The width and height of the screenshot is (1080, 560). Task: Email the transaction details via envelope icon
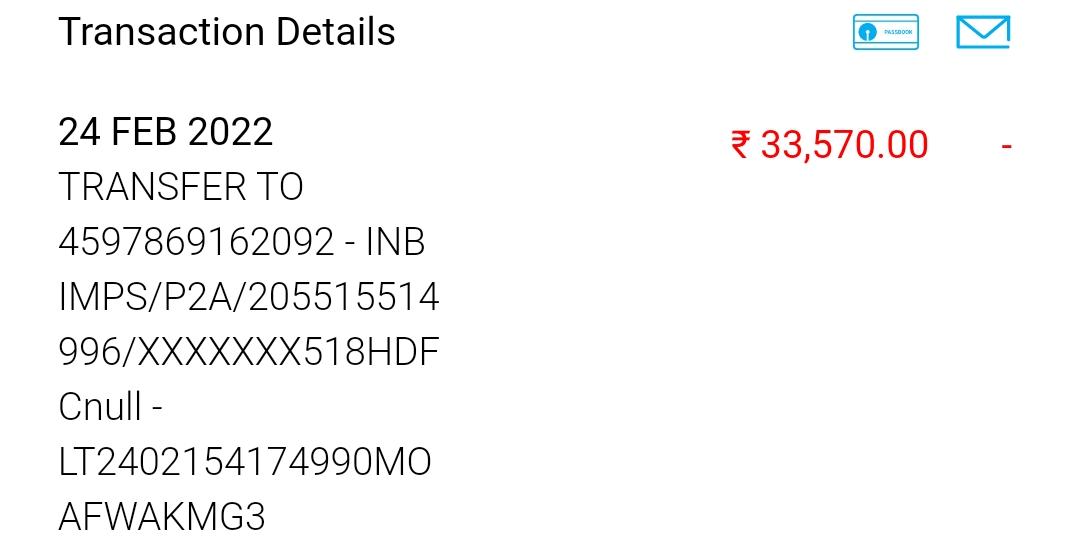[x=983, y=32]
